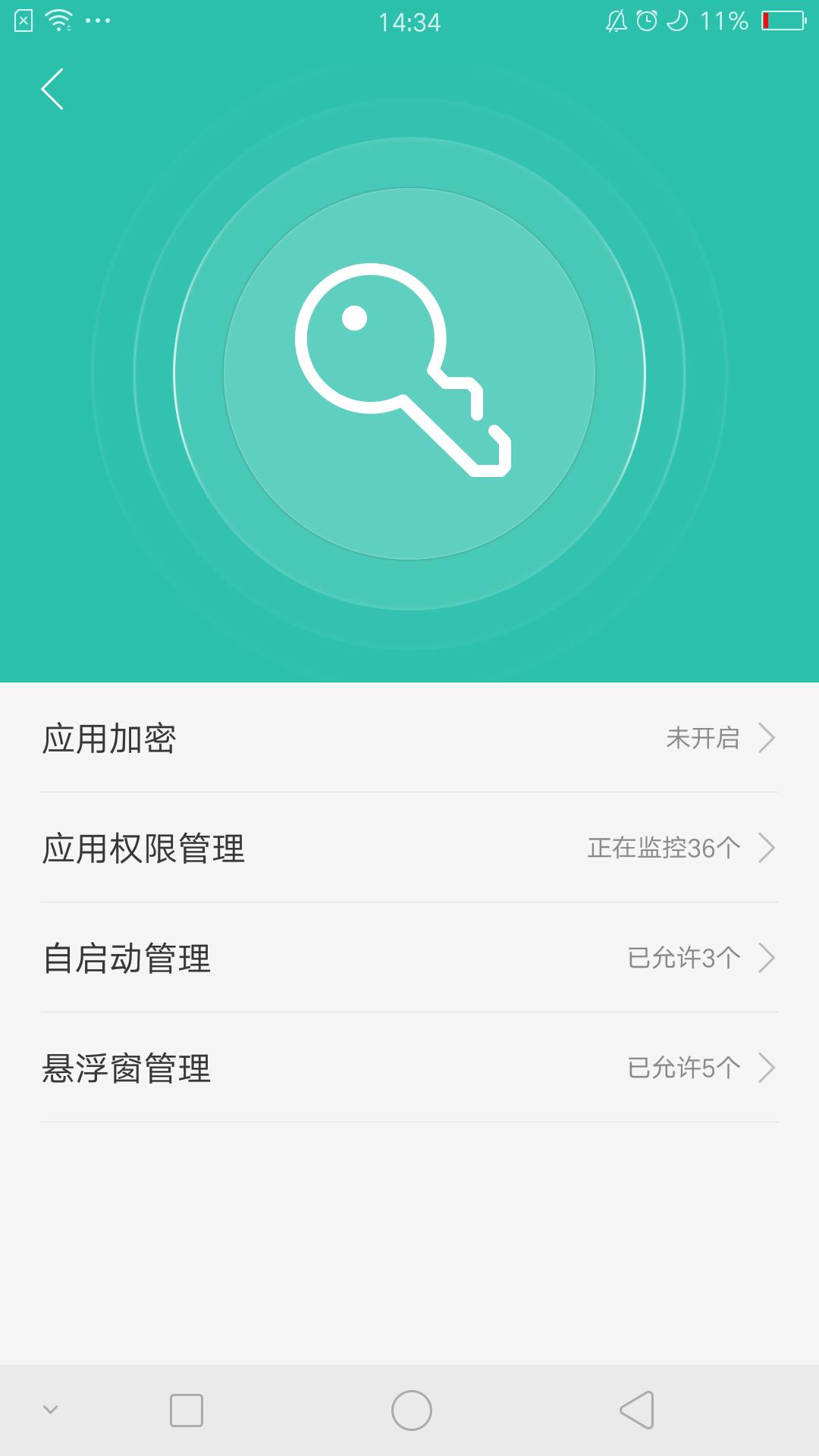Viewport: 819px width, 1456px height.
Task: Go back using the top-left arrow
Action: (x=52, y=89)
